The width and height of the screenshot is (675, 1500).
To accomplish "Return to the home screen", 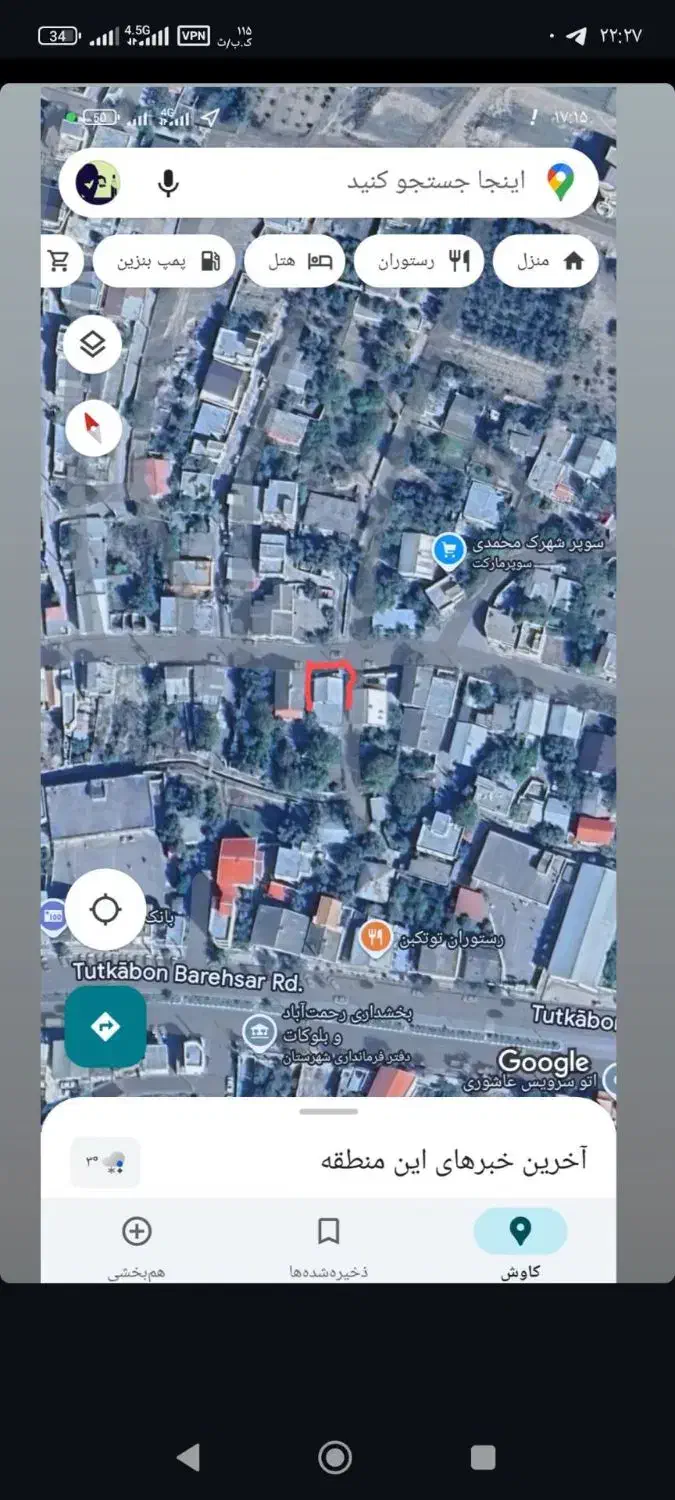I will pos(336,1457).
